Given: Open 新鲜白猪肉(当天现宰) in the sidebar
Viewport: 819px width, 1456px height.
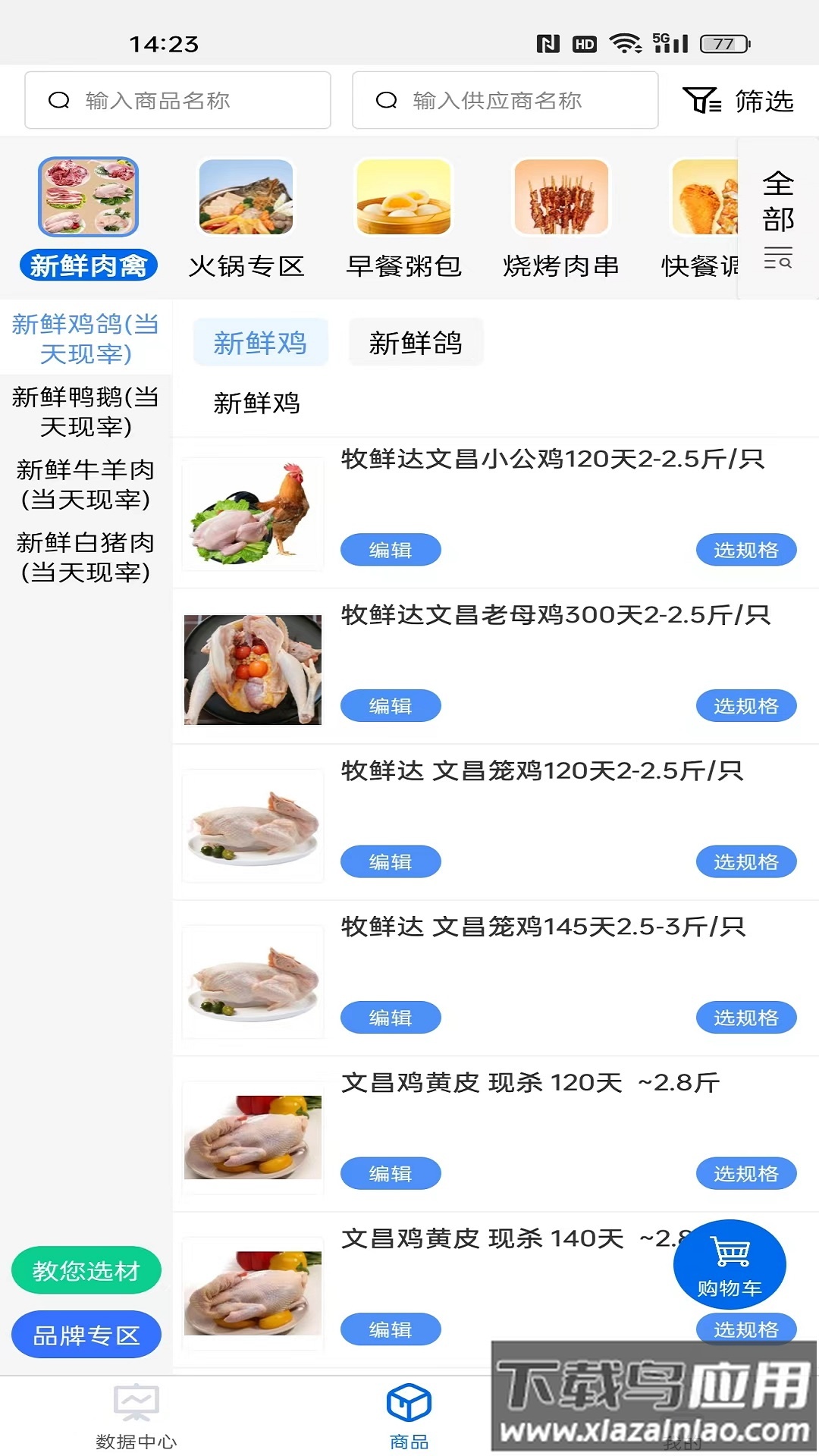Looking at the screenshot, I should click(86, 557).
